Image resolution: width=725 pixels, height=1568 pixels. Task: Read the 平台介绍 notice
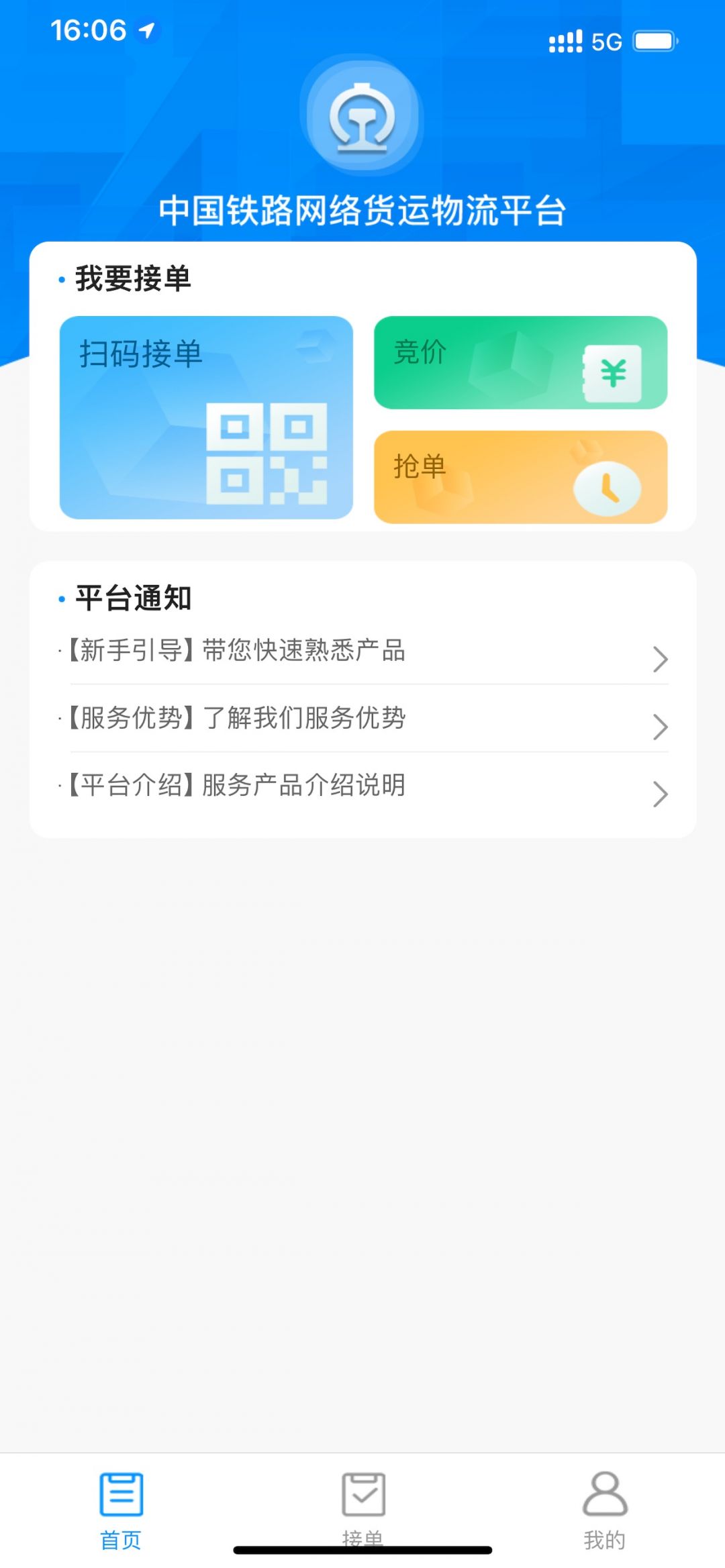(x=362, y=786)
